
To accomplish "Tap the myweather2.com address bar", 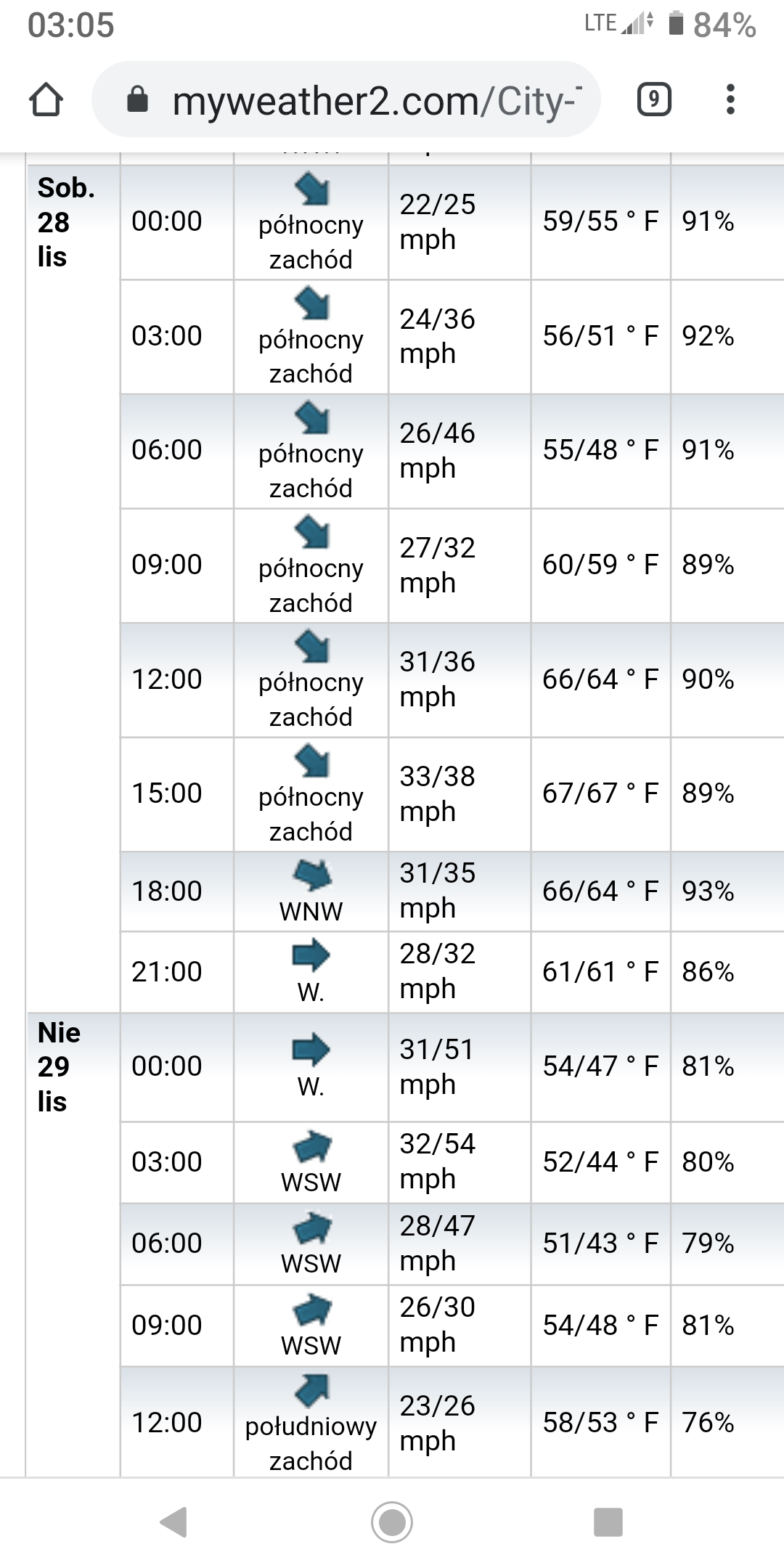I will 346,99.
